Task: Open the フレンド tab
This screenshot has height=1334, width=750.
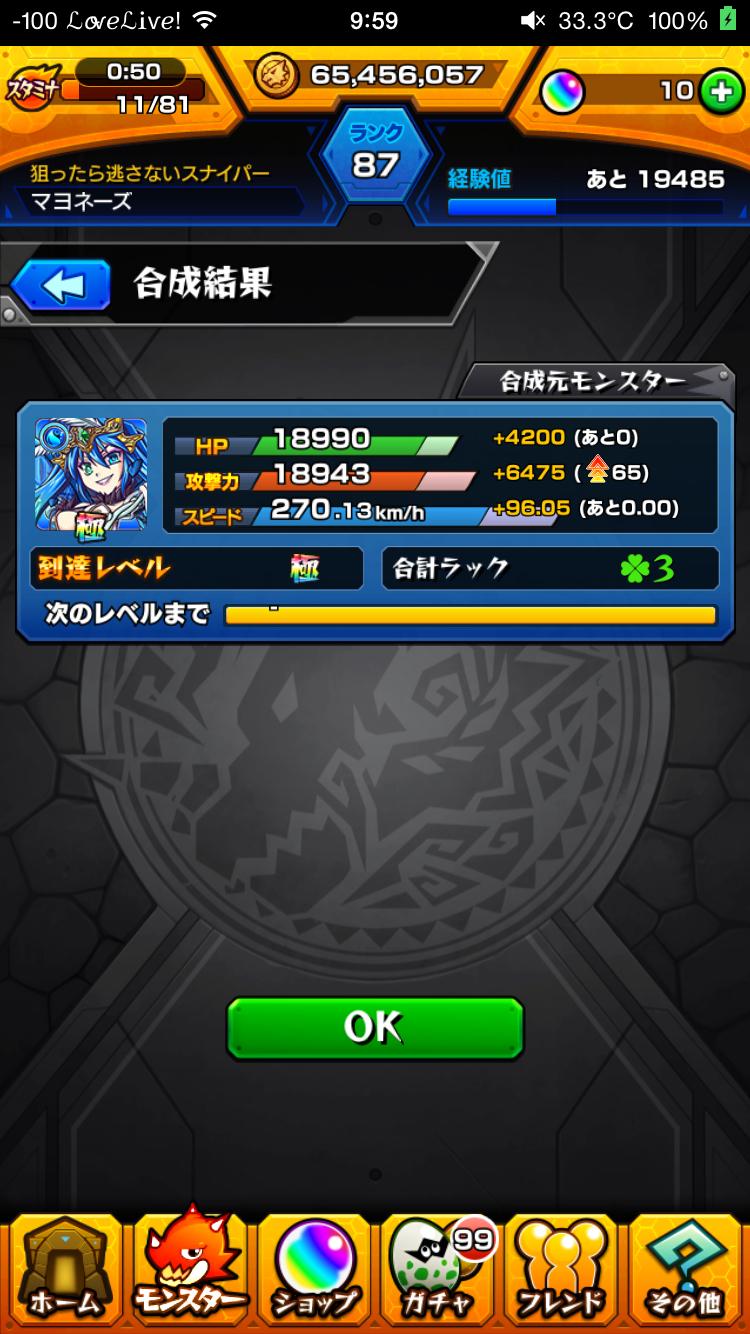Action: tap(561, 1270)
